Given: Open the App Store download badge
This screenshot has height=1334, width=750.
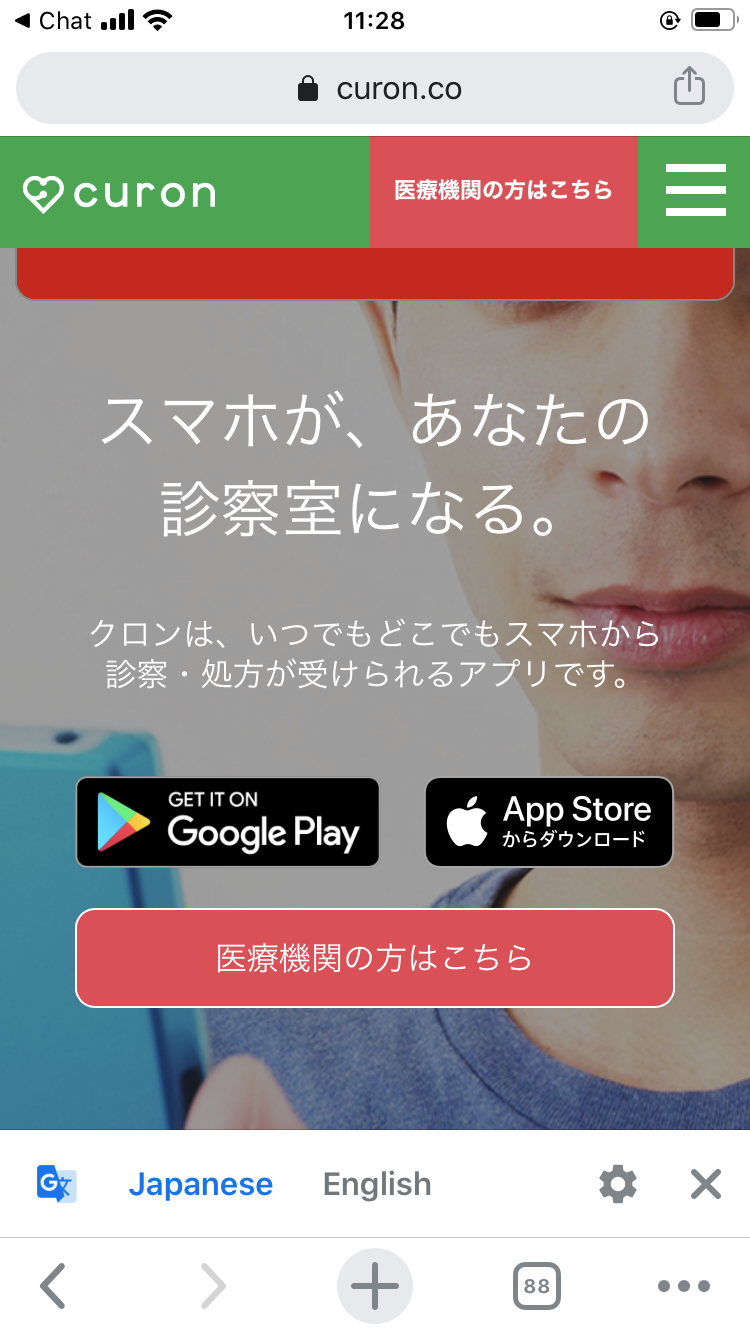Looking at the screenshot, I should pyautogui.click(x=549, y=822).
